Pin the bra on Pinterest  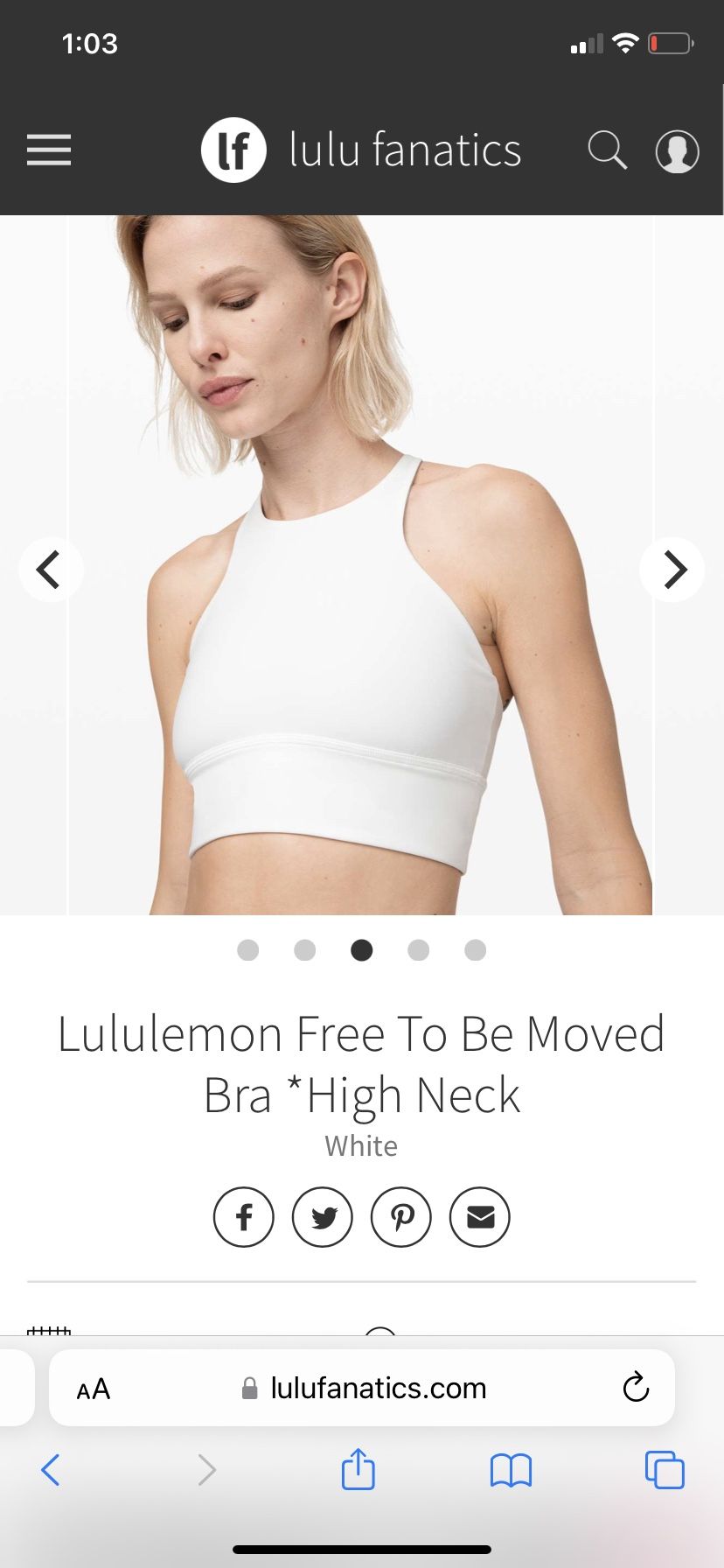(401, 1217)
